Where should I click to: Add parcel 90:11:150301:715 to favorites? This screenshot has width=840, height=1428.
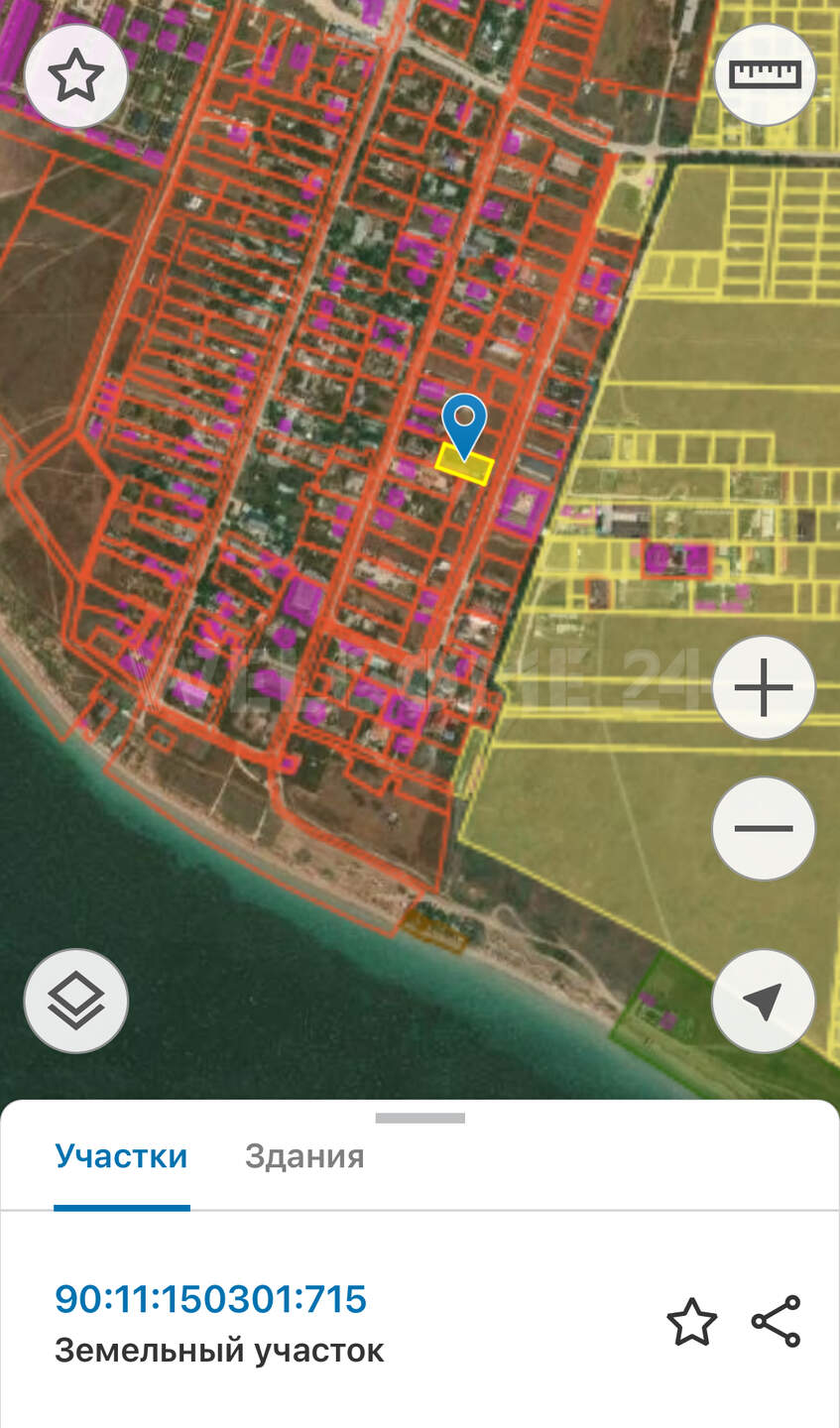pyautogui.click(x=691, y=1322)
